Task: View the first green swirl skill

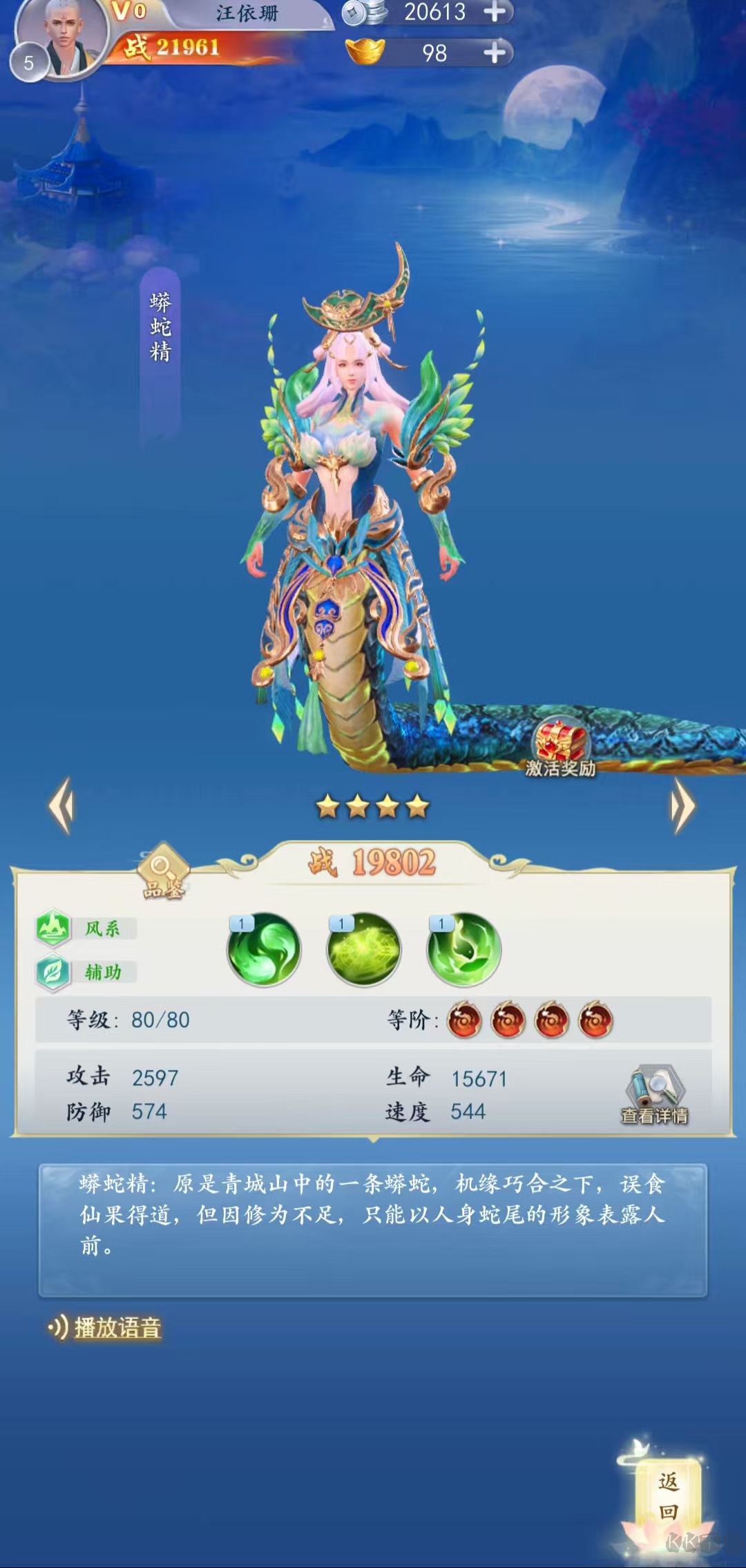Action: (264, 949)
